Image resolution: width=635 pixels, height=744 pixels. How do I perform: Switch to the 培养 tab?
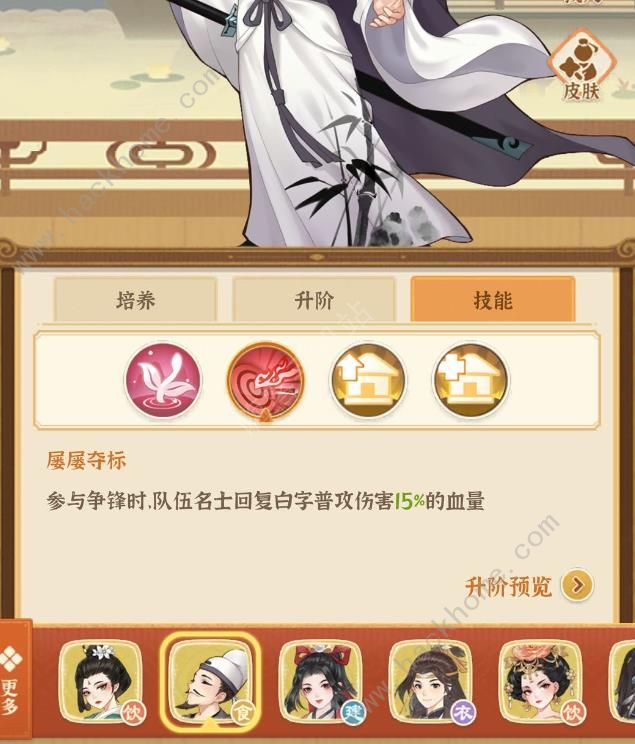[x=135, y=301]
